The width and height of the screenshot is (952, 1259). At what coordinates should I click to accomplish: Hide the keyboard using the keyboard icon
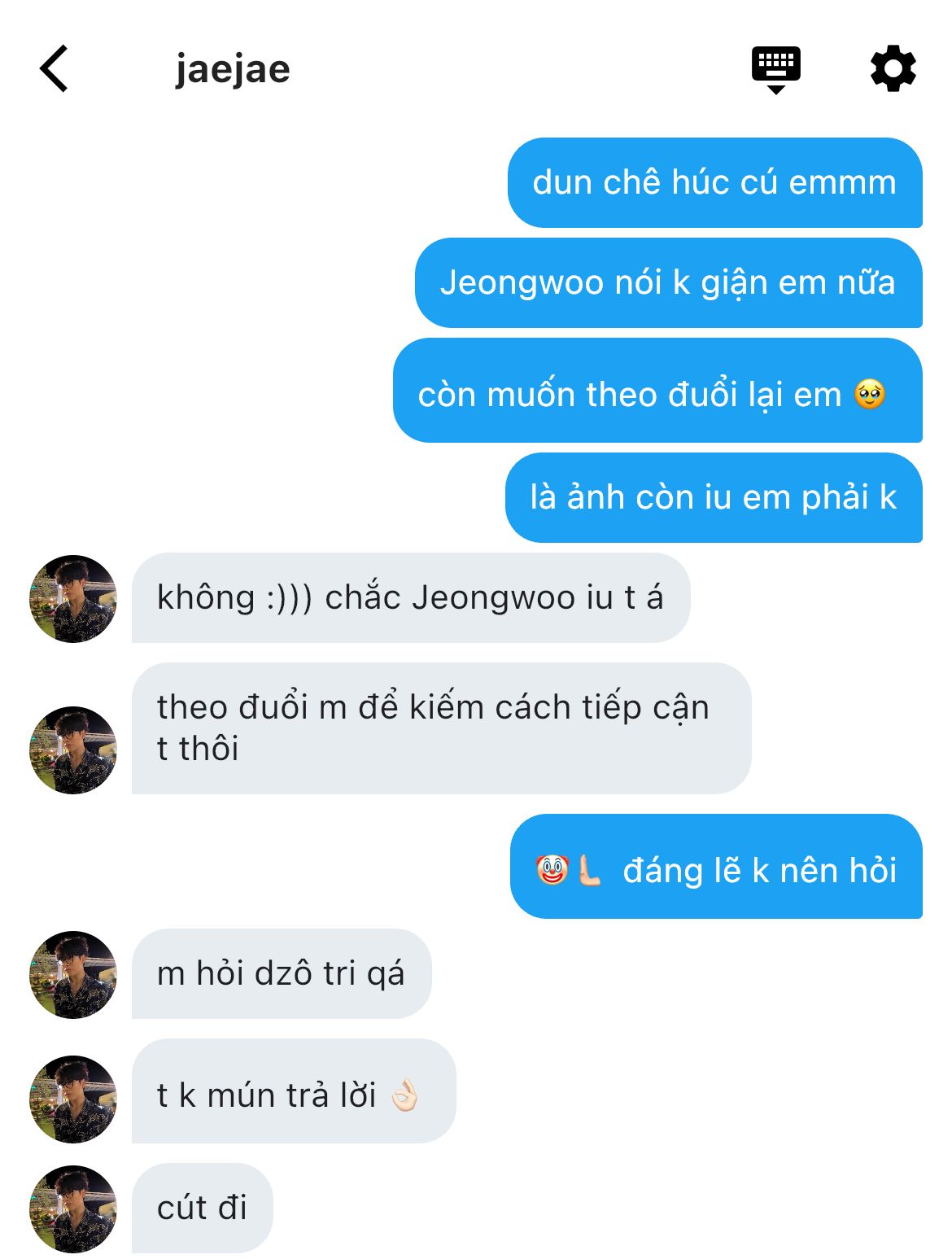(x=775, y=70)
